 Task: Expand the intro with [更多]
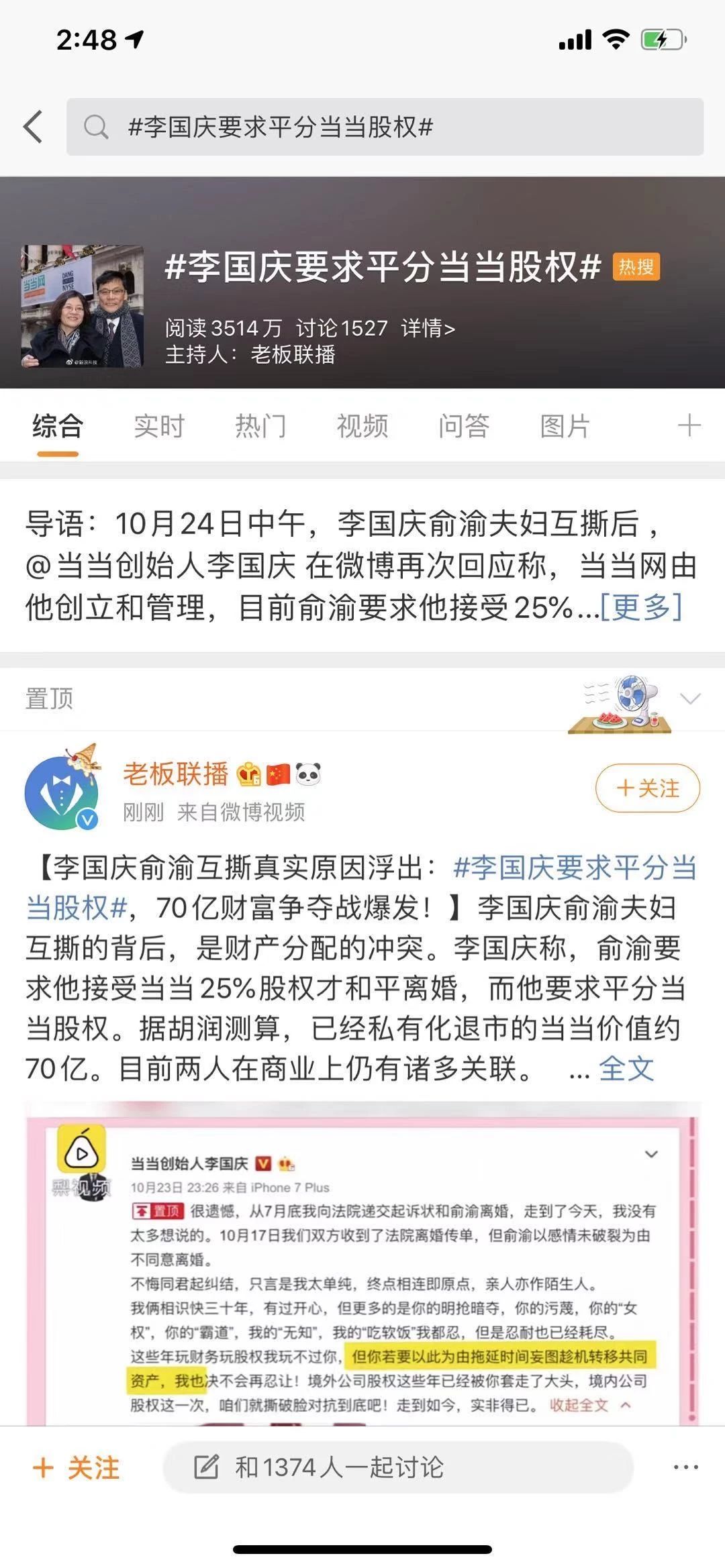[x=641, y=607]
